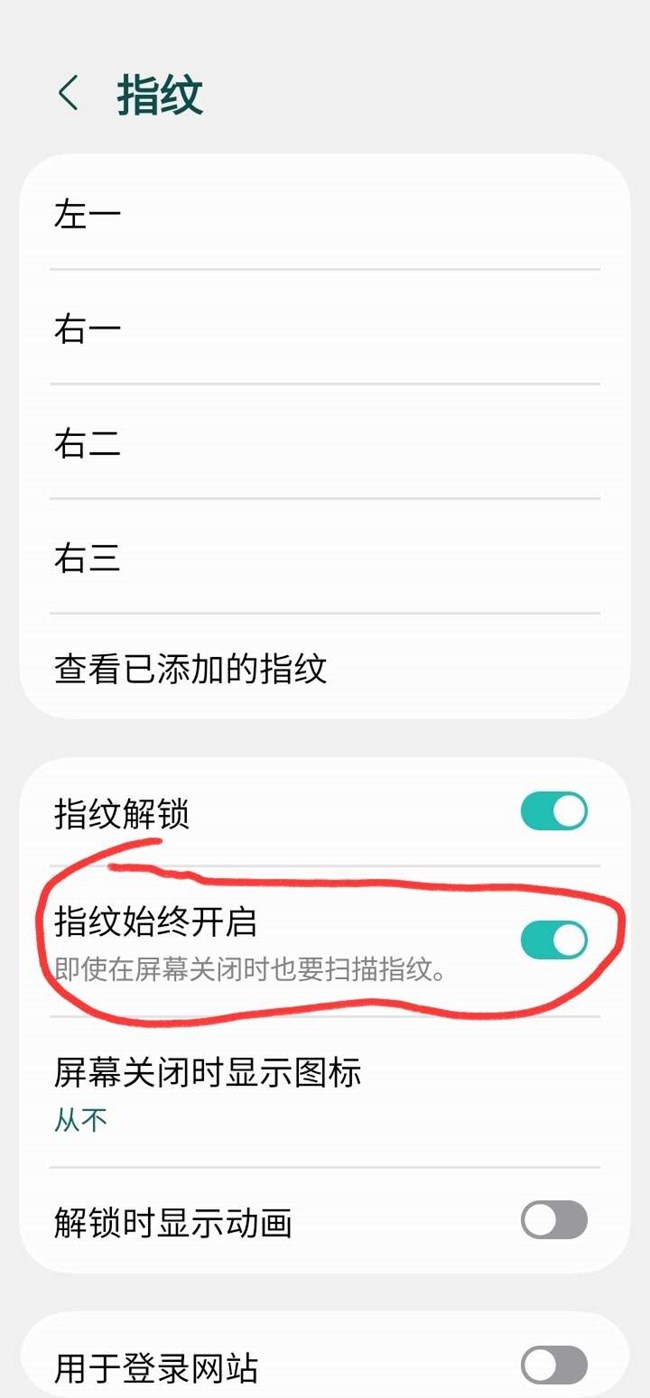Open the 右二 fingerprint entry

[325, 442]
